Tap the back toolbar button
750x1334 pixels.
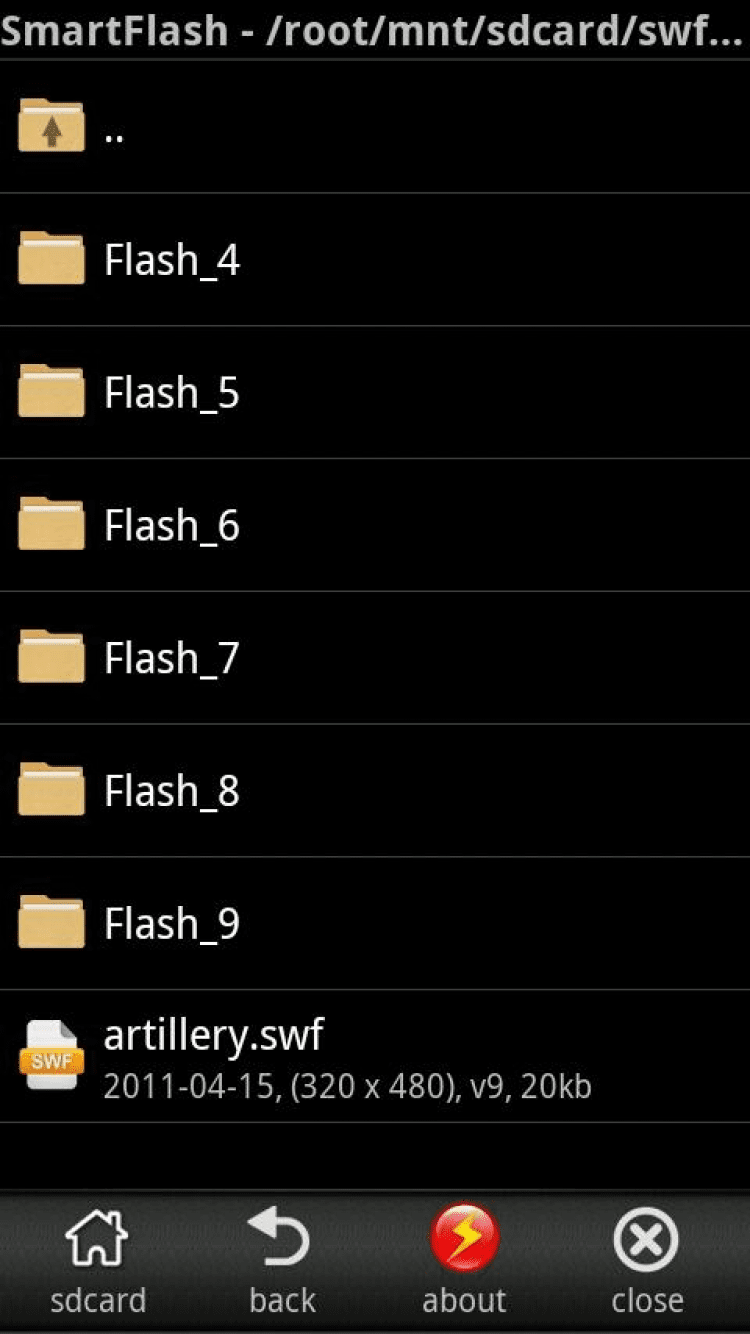(281, 1260)
